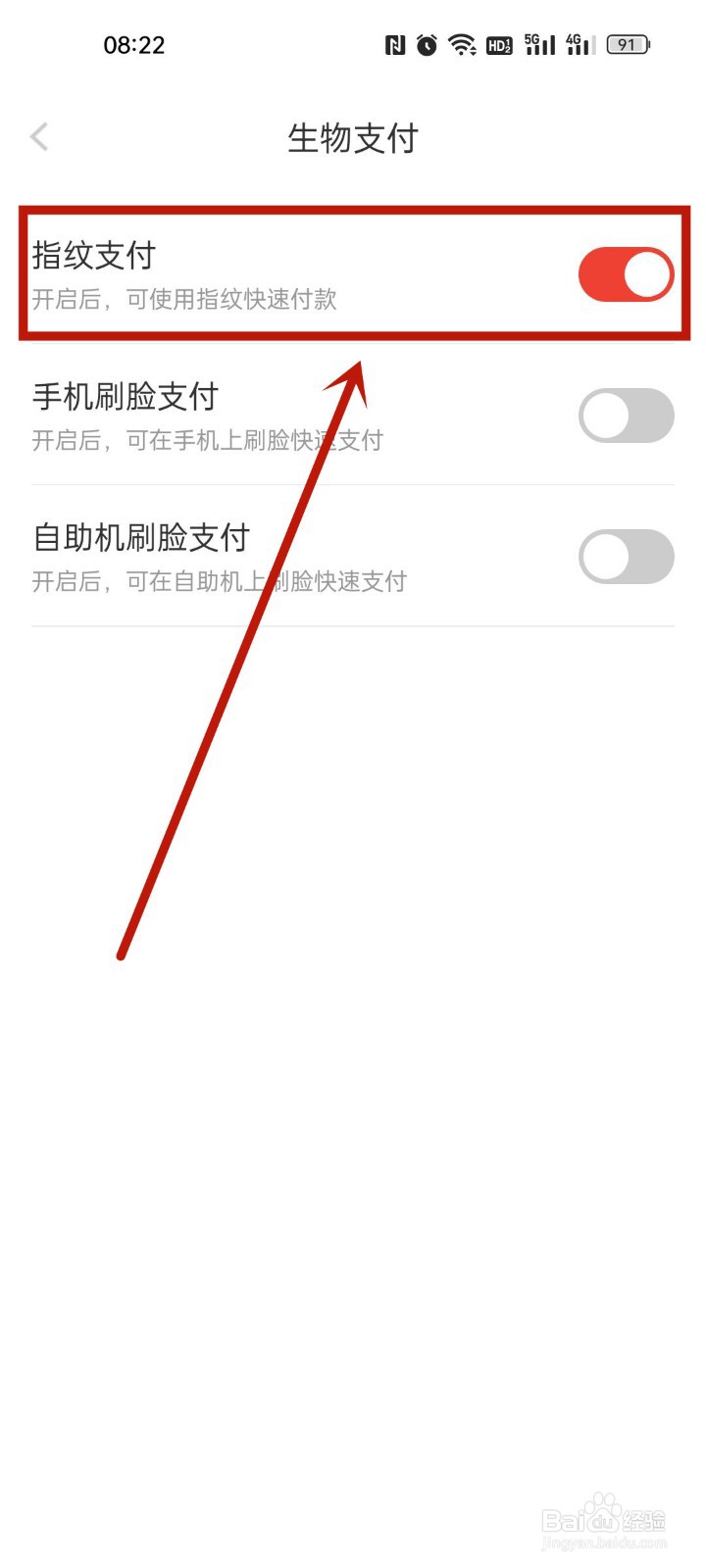
Task: Tap the NFC icon in the status bar
Action: point(397,44)
